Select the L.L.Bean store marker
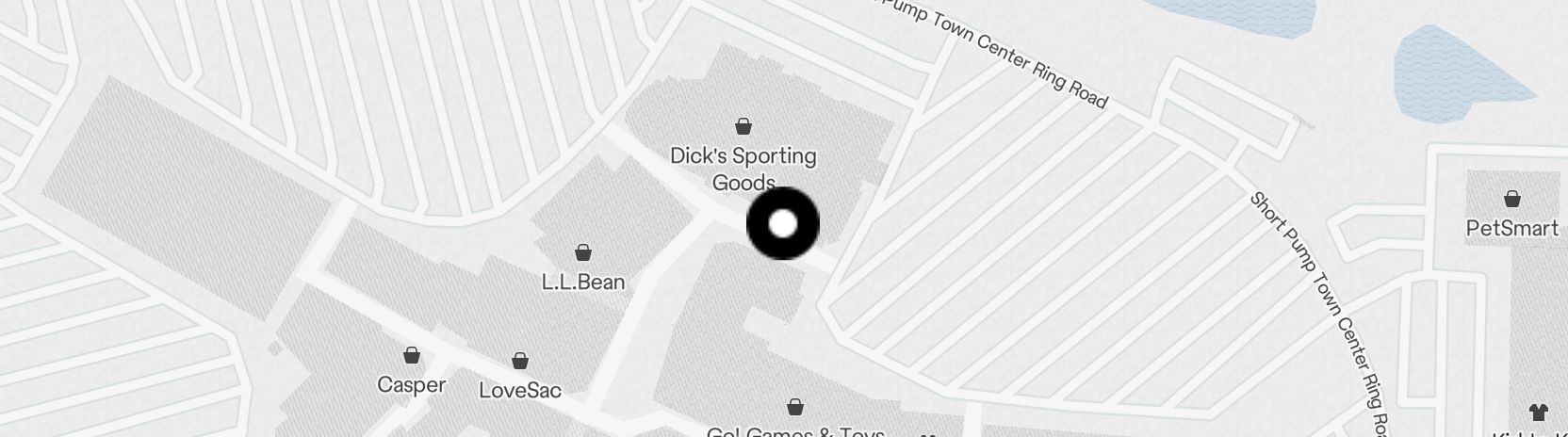1568x437 pixels. coord(583,253)
